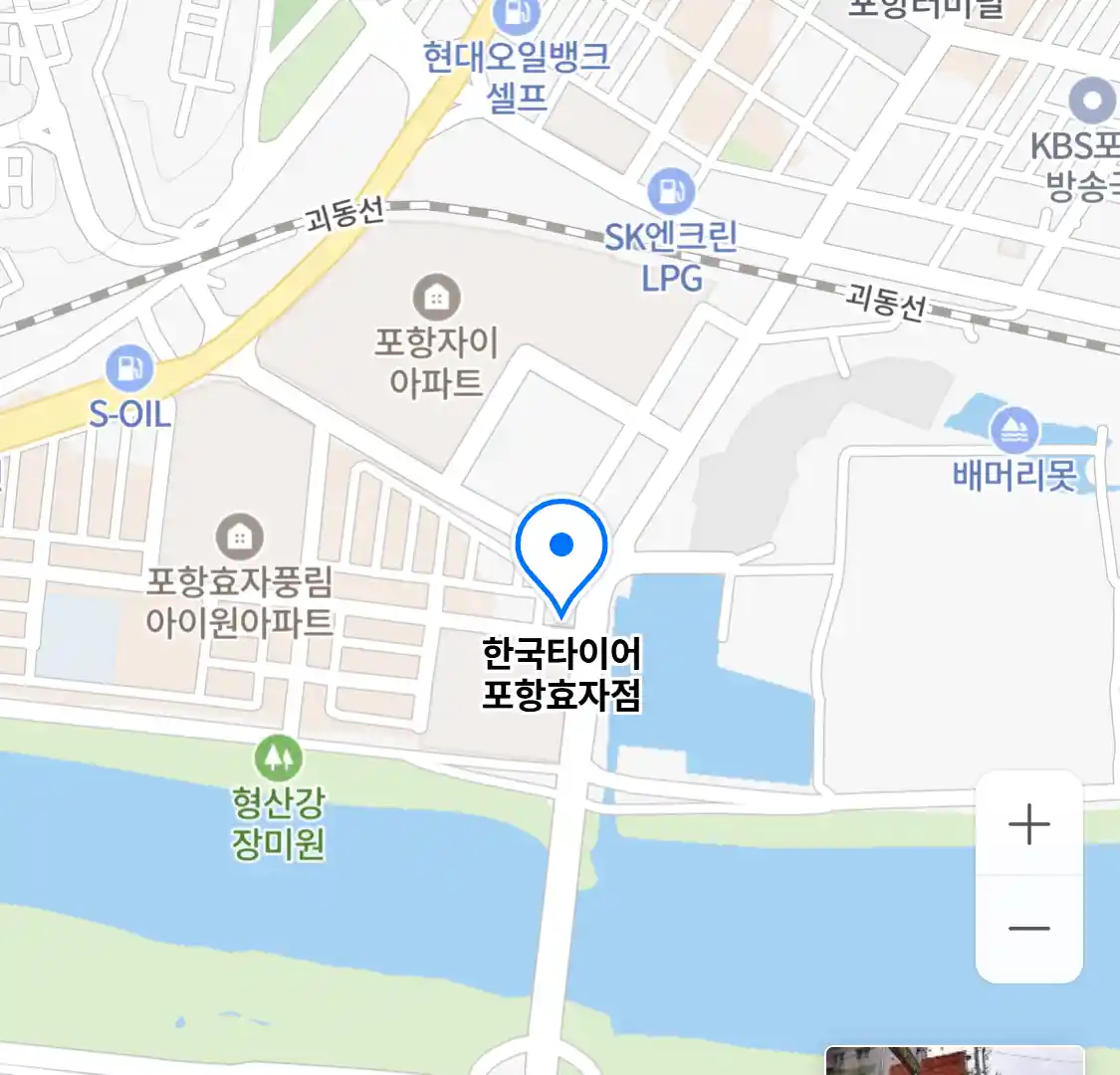Open the 포항자이아파트 place marker
The width and height of the screenshot is (1120, 1075).
[436, 297]
